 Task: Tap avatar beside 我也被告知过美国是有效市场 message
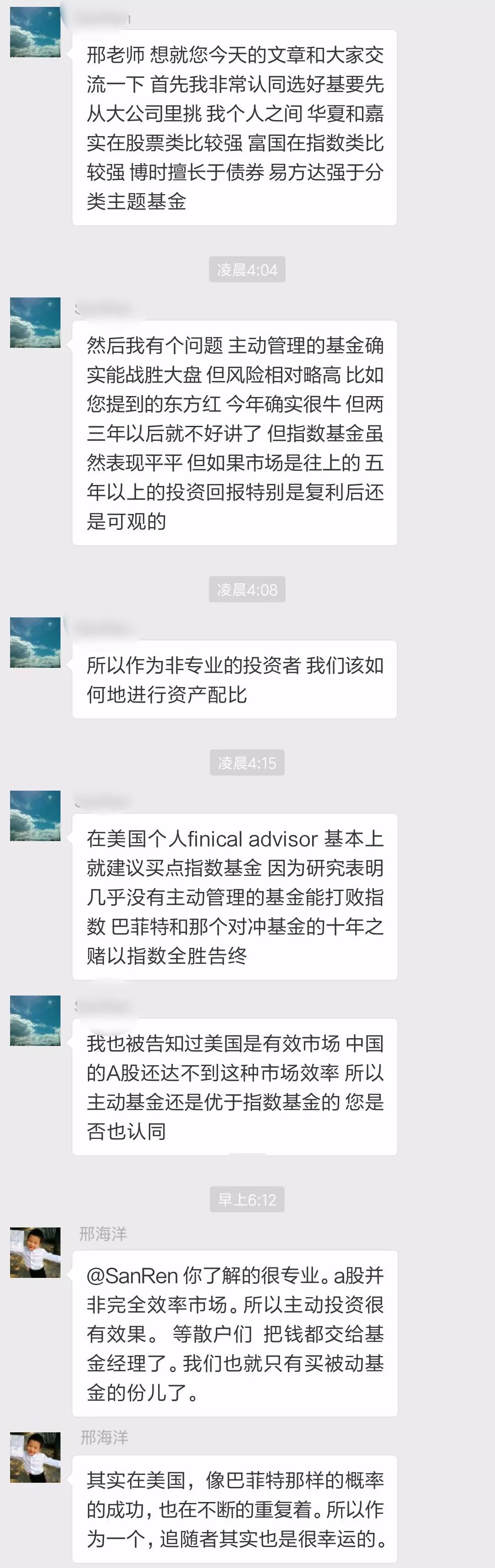(35, 1021)
